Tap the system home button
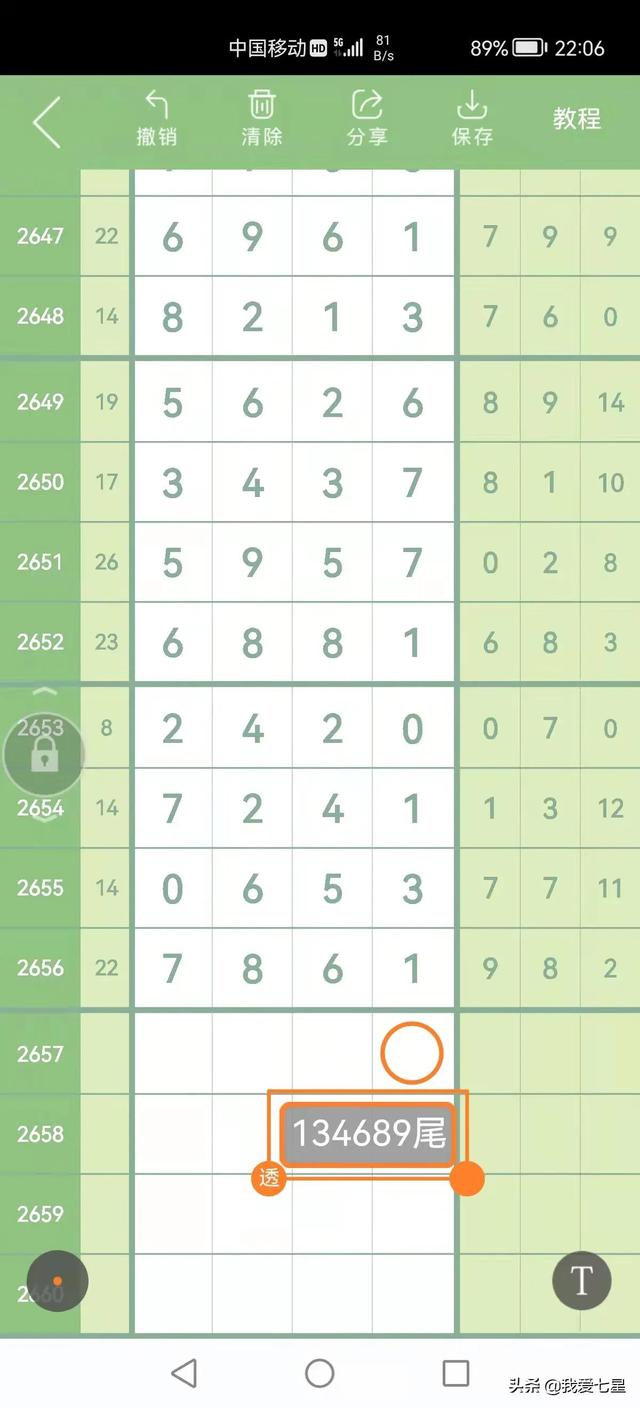 point(320,1373)
